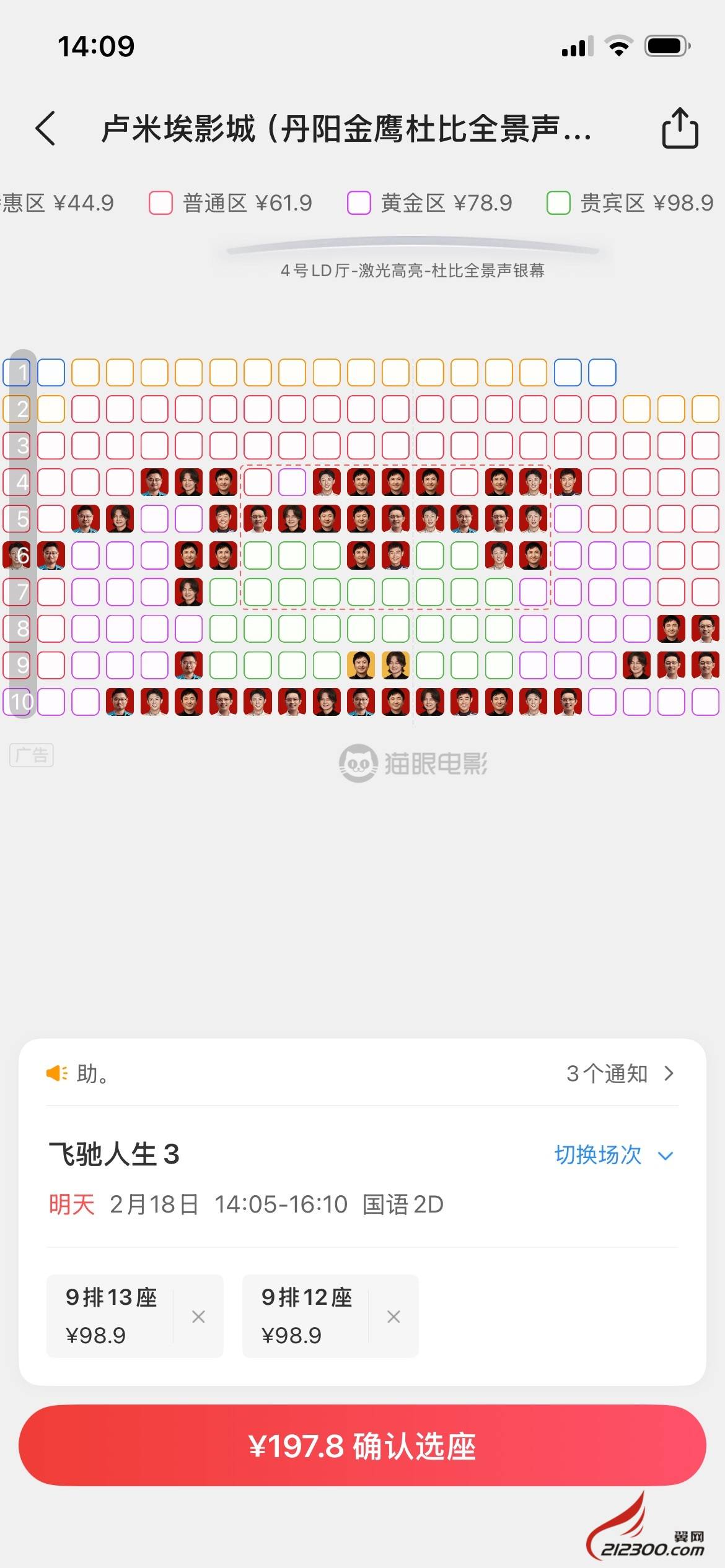Remove the 9排12座 selected seat

point(393,1317)
